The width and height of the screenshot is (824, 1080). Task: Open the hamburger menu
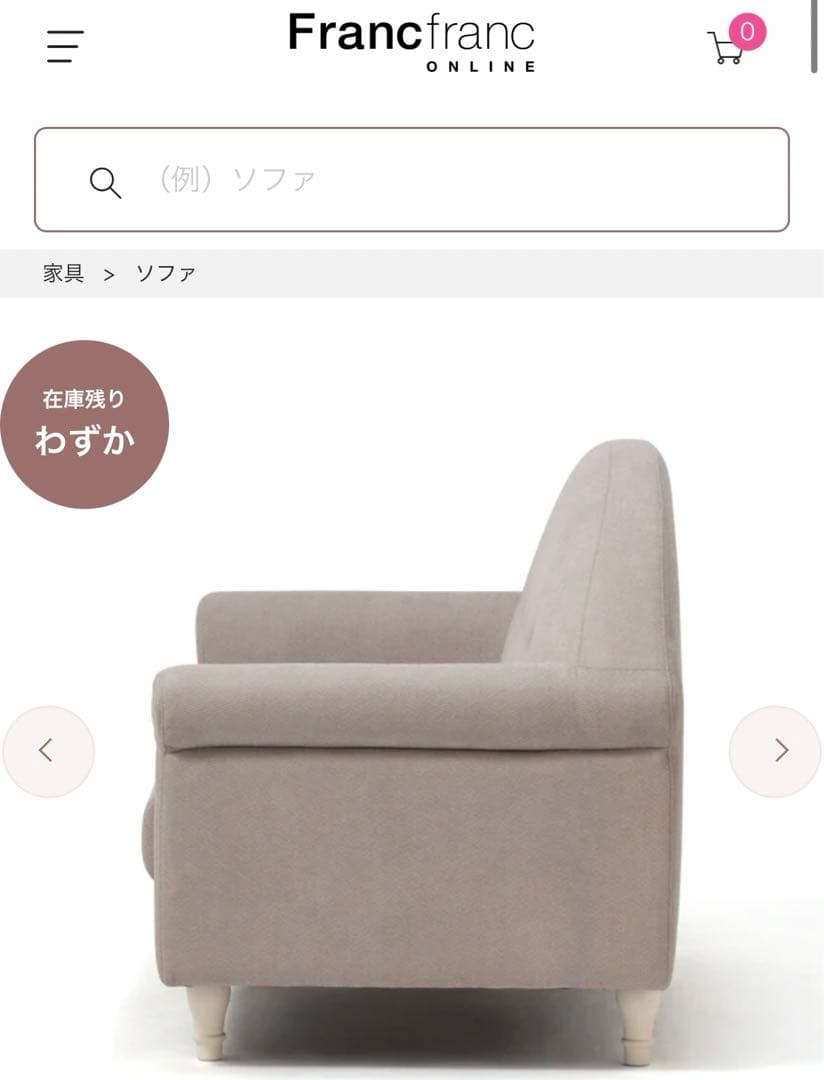tap(65, 46)
